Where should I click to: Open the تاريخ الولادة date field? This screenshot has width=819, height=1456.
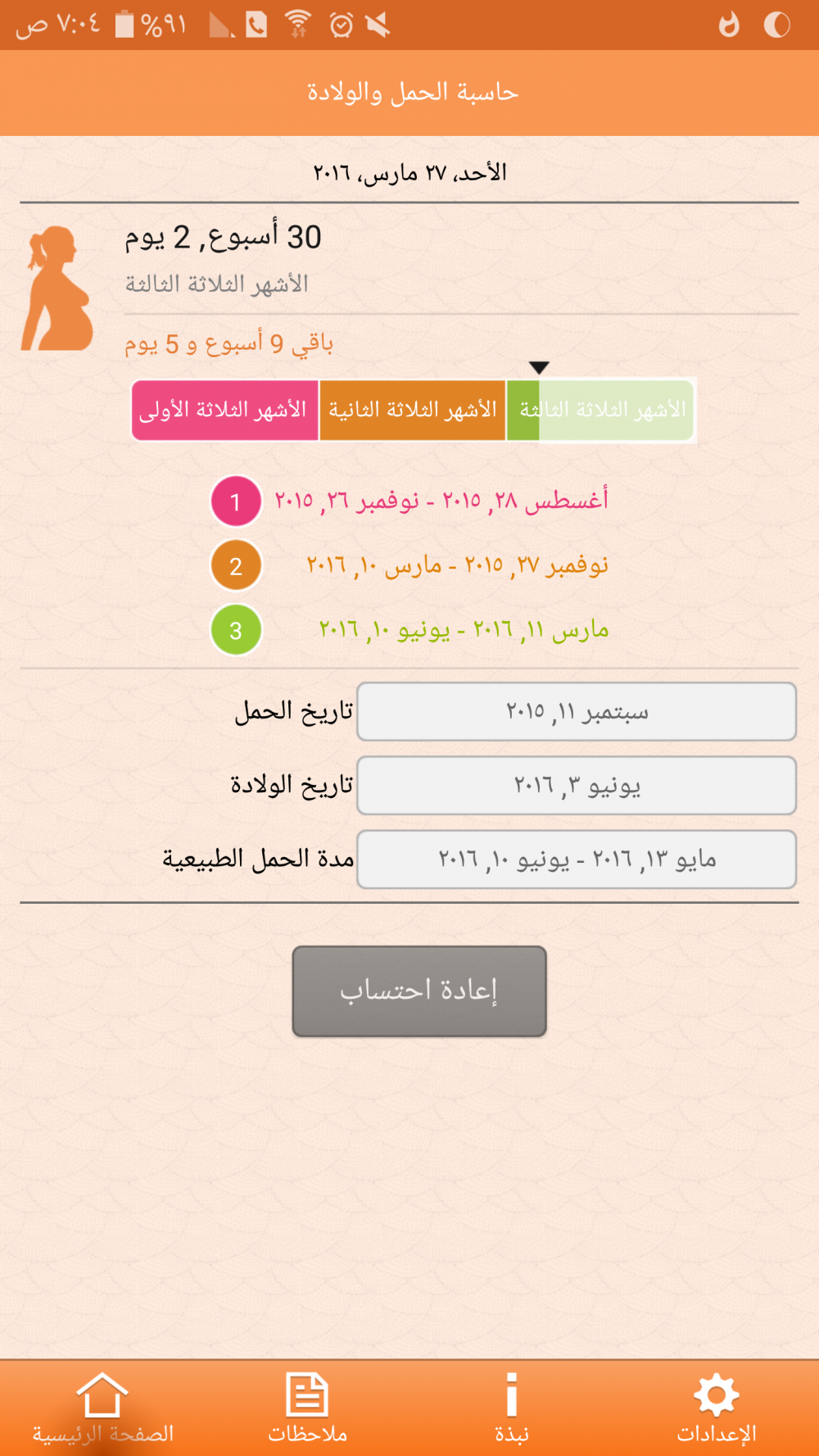pos(577,785)
